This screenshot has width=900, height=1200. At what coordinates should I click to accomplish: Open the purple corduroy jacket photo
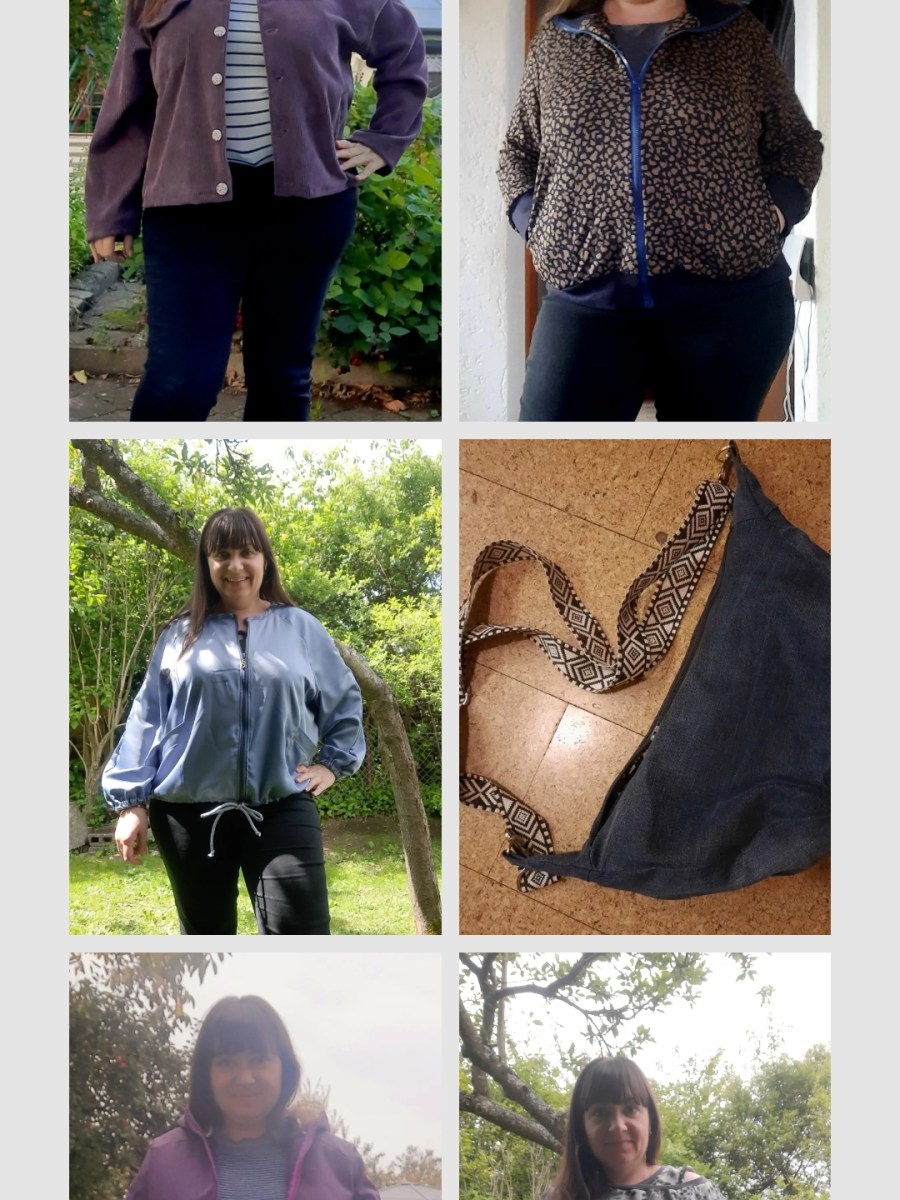255,210
